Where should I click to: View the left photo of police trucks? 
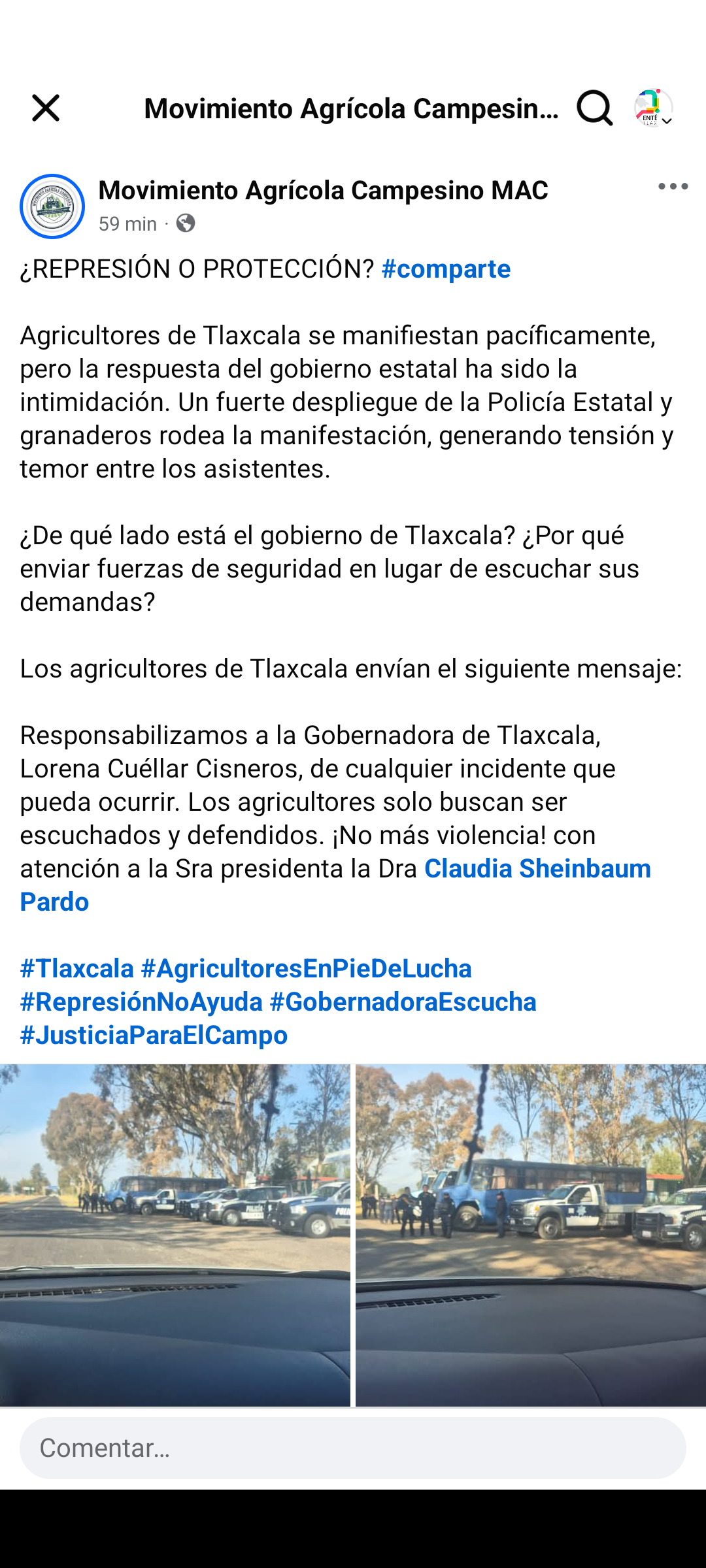tap(175, 1235)
